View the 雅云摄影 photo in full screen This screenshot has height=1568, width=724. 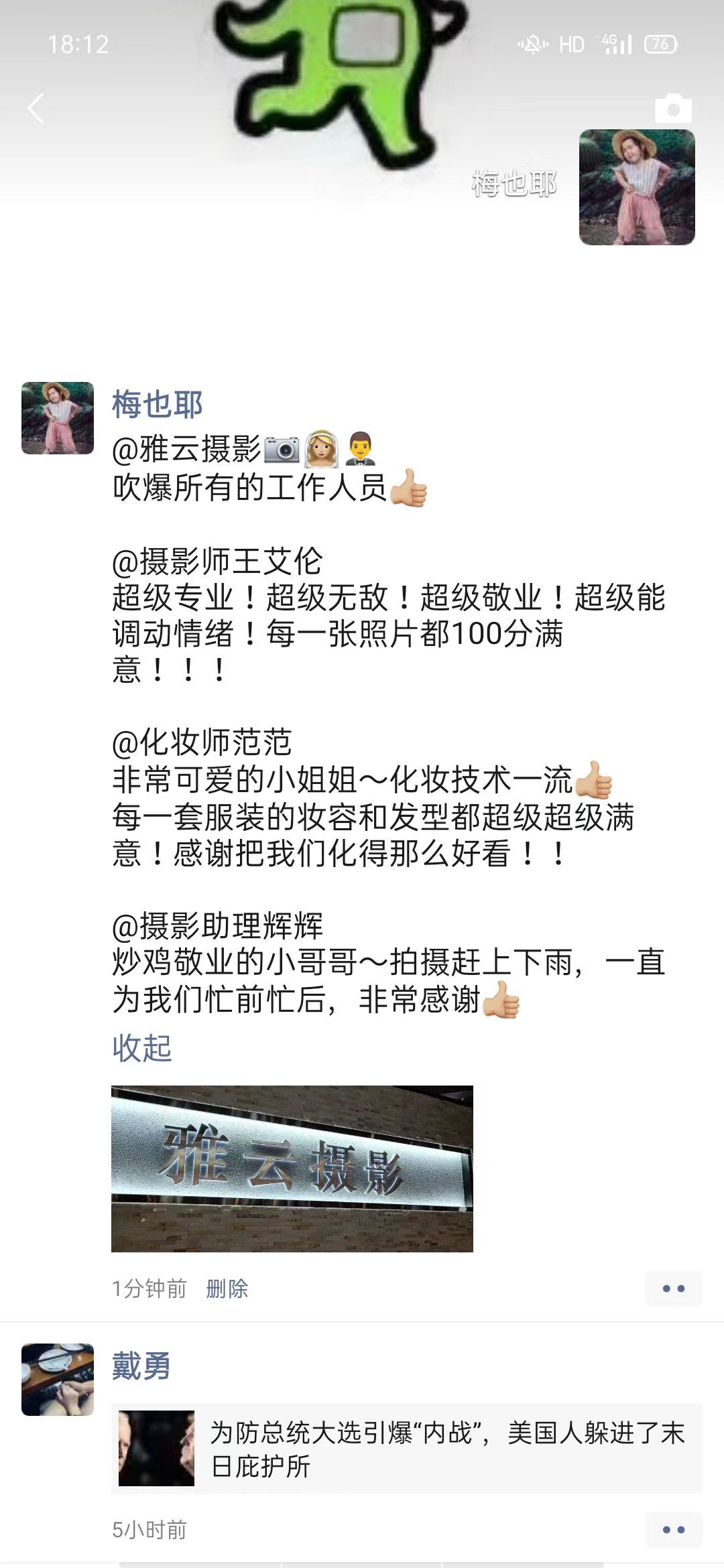point(292,1169)
